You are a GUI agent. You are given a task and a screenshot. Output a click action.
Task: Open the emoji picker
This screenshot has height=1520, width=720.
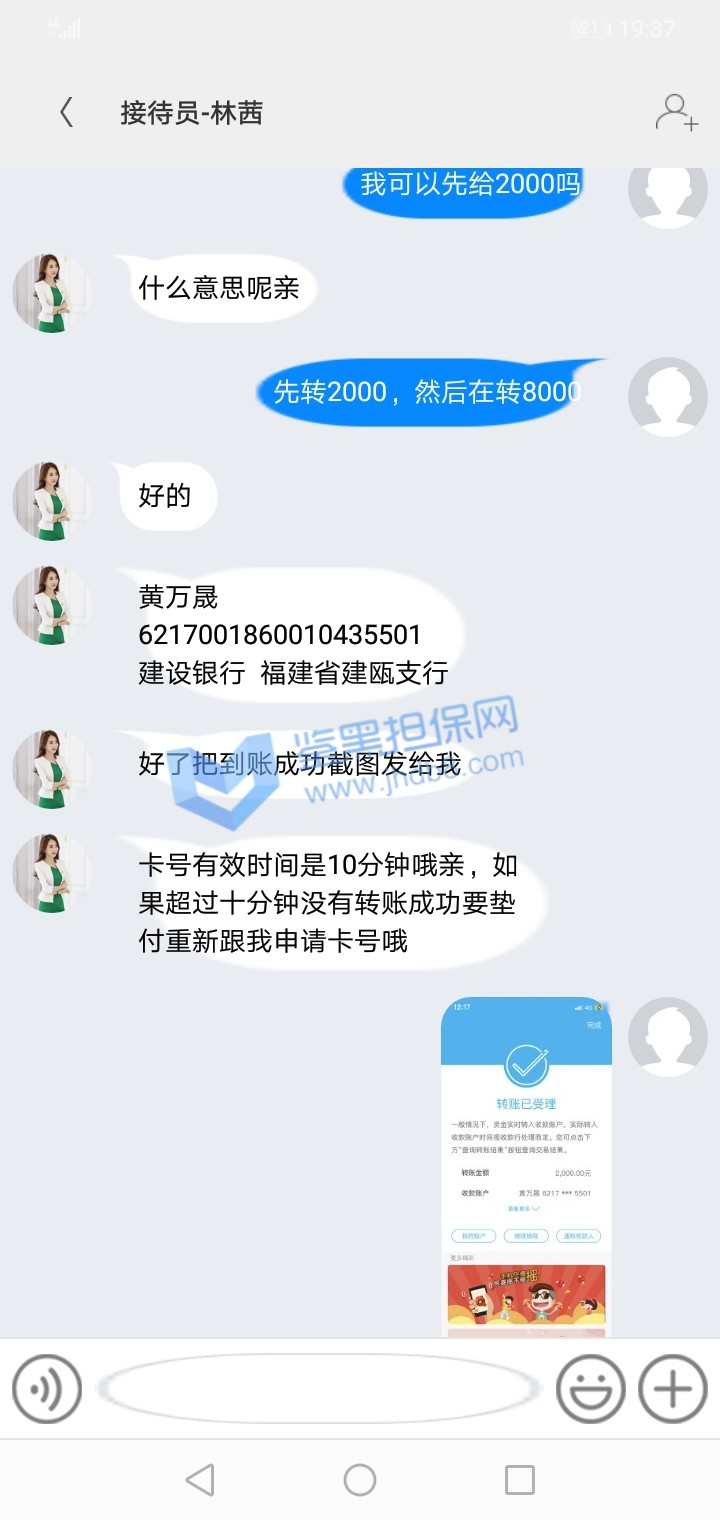pyautogui.click(x=590, y=1388)
